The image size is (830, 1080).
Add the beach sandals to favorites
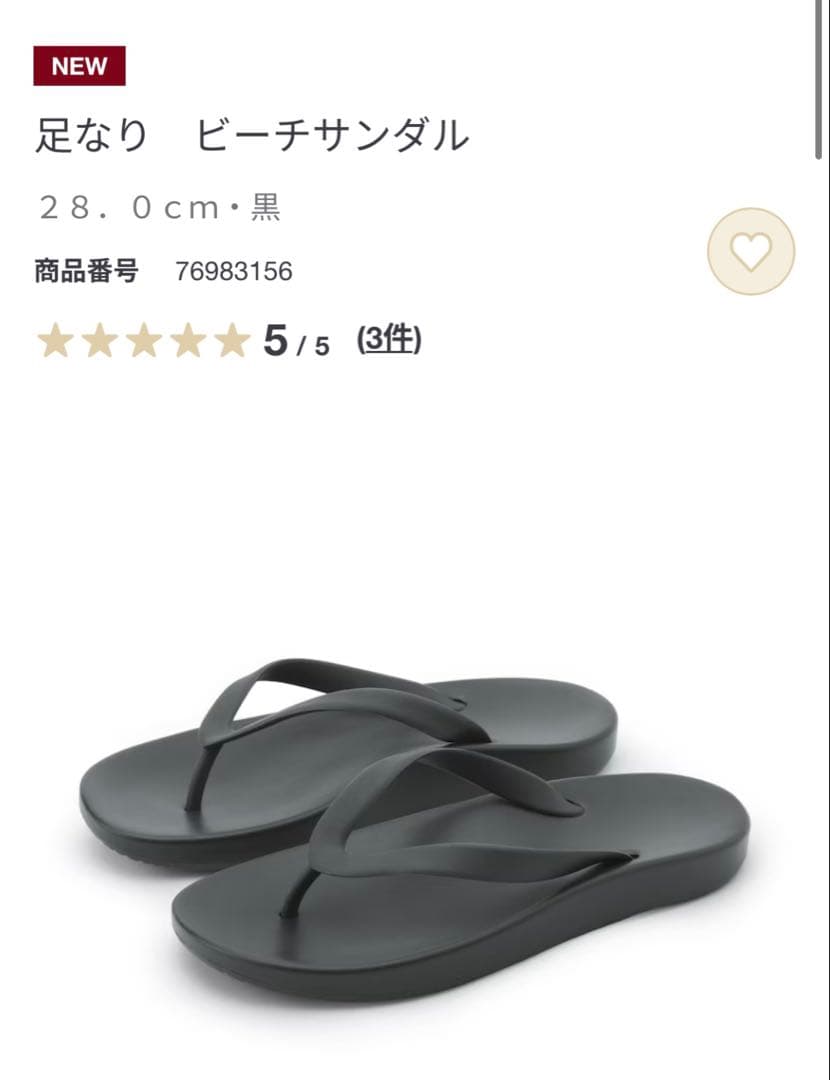point(751,251)
